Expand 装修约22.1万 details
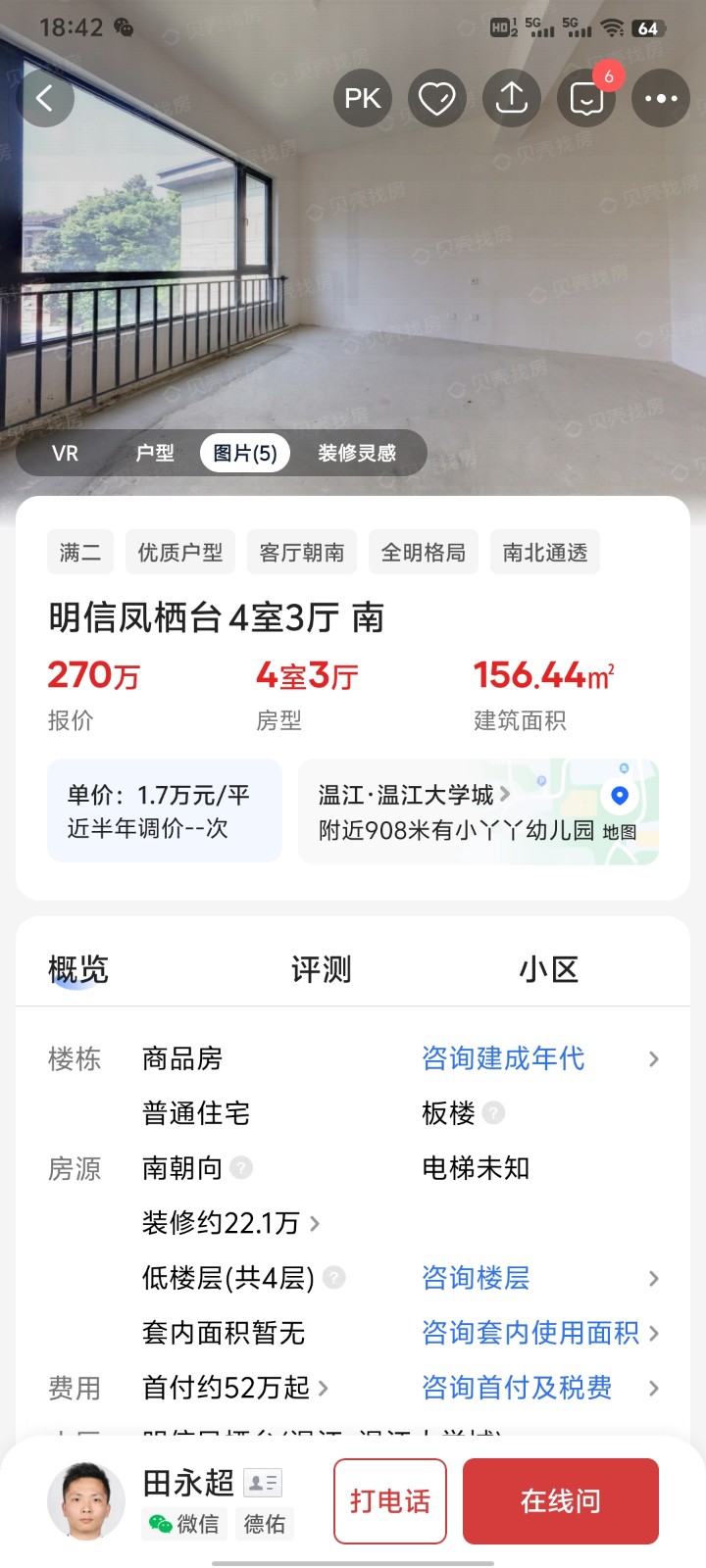706x1568 pixels. tap(230, 1223)
